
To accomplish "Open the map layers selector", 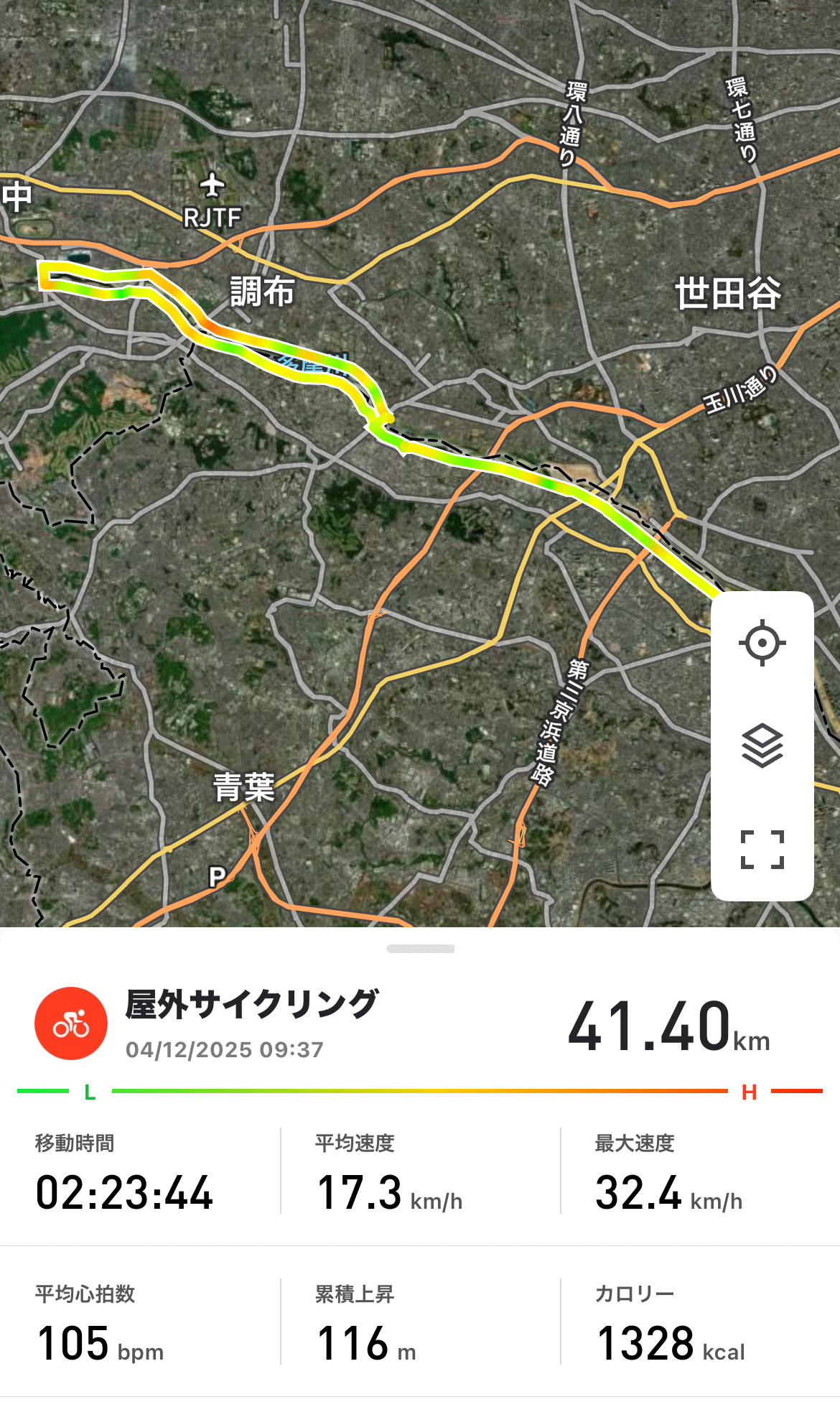I will tap(762, 746).
